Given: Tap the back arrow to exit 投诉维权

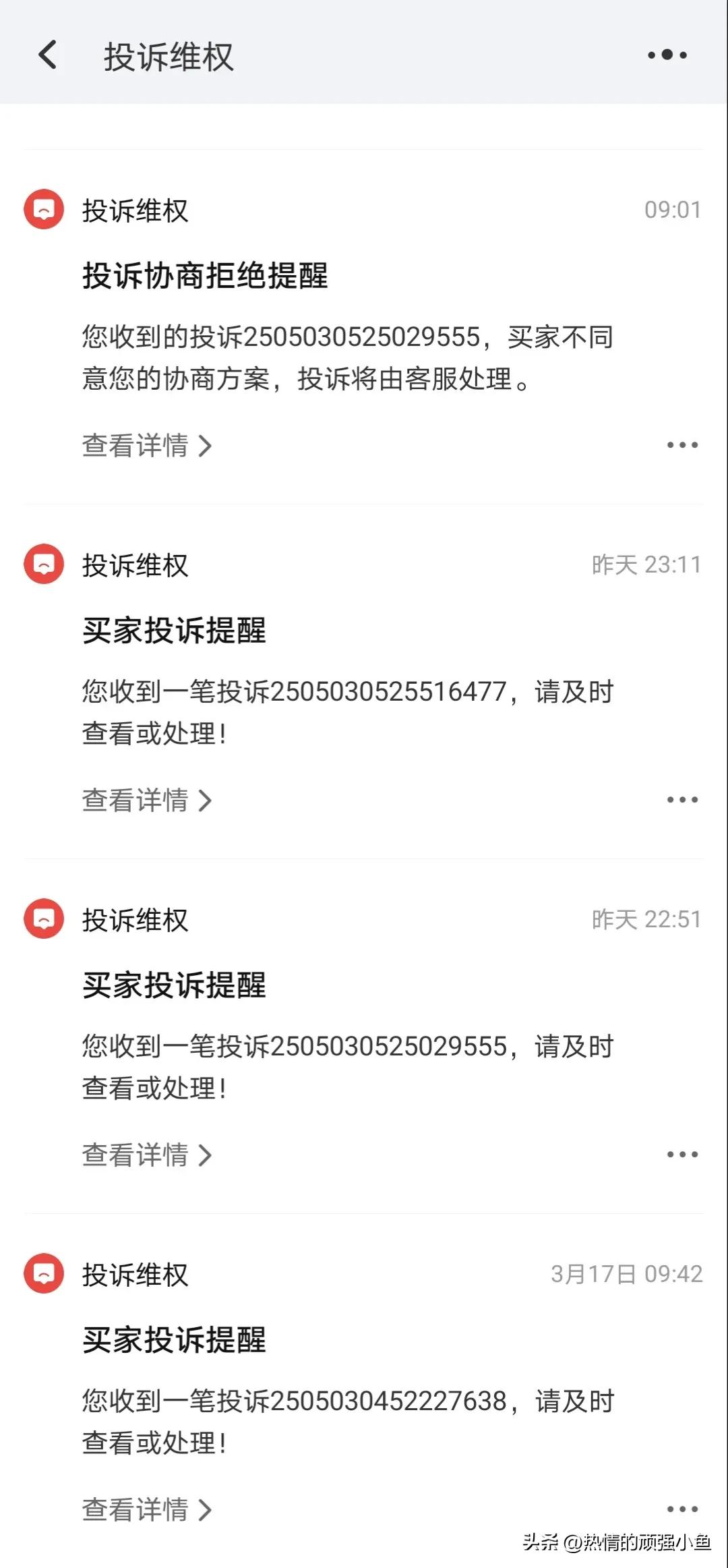Looking at the screenshot, I should (x=47, y=57).
